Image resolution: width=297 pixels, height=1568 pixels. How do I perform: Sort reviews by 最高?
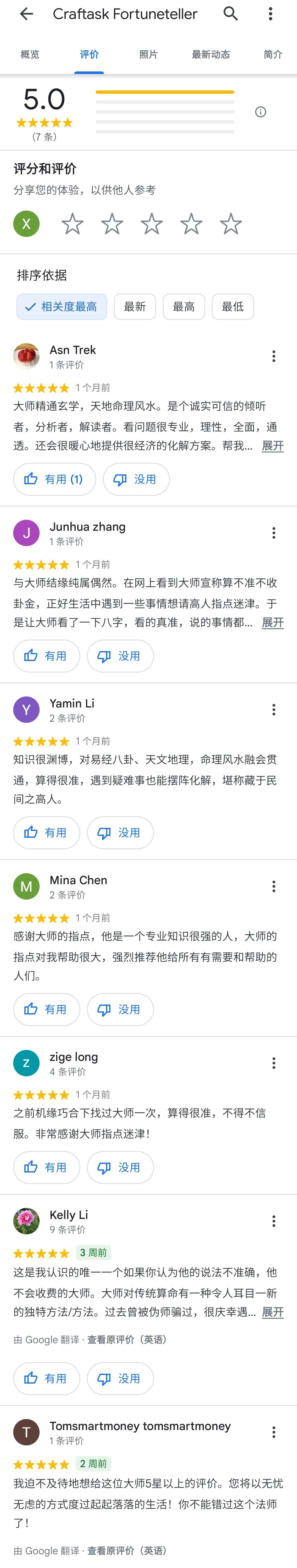point(184,307)
